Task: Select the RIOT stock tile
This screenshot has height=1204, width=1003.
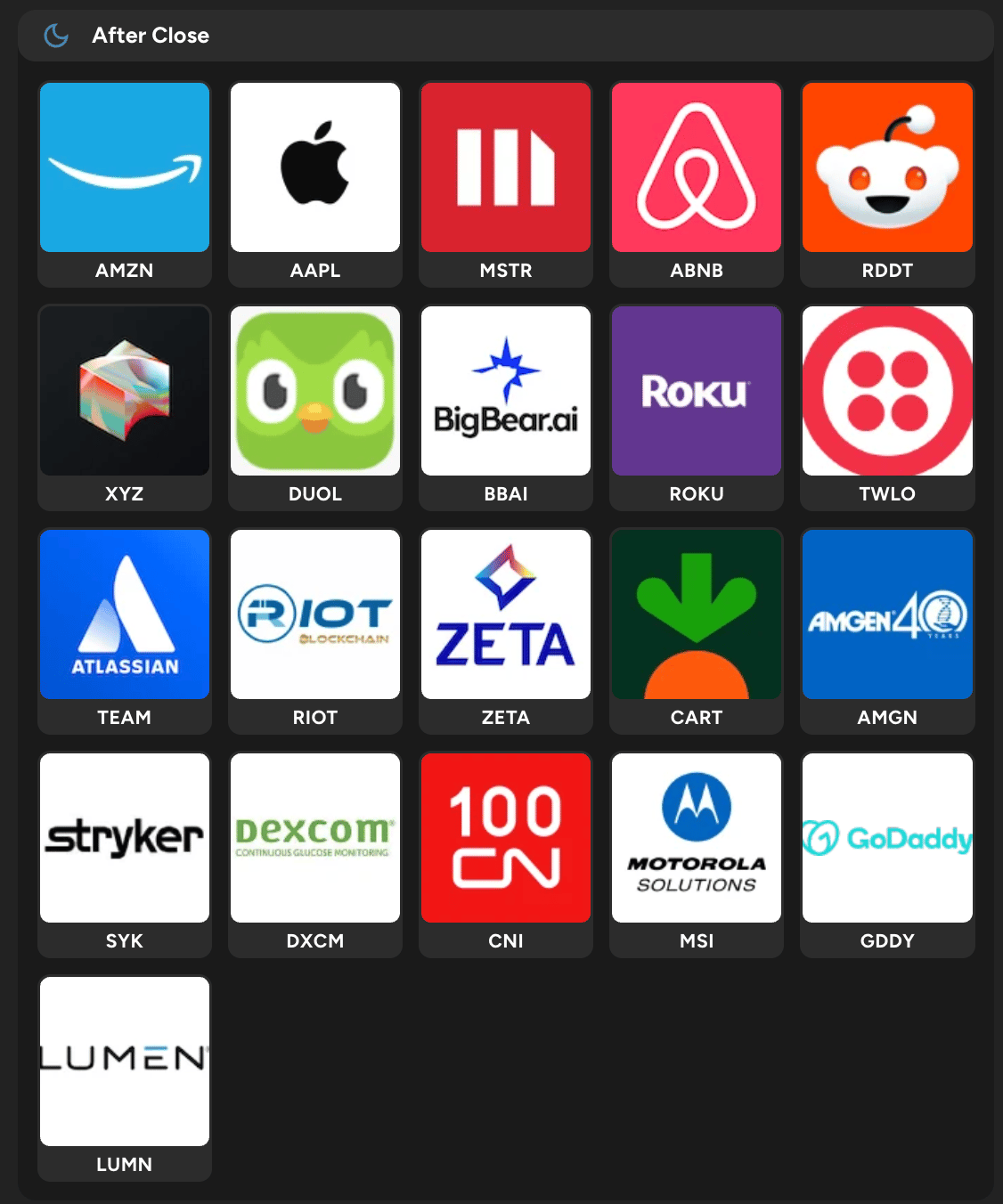Action: click(x=315, y=615)
